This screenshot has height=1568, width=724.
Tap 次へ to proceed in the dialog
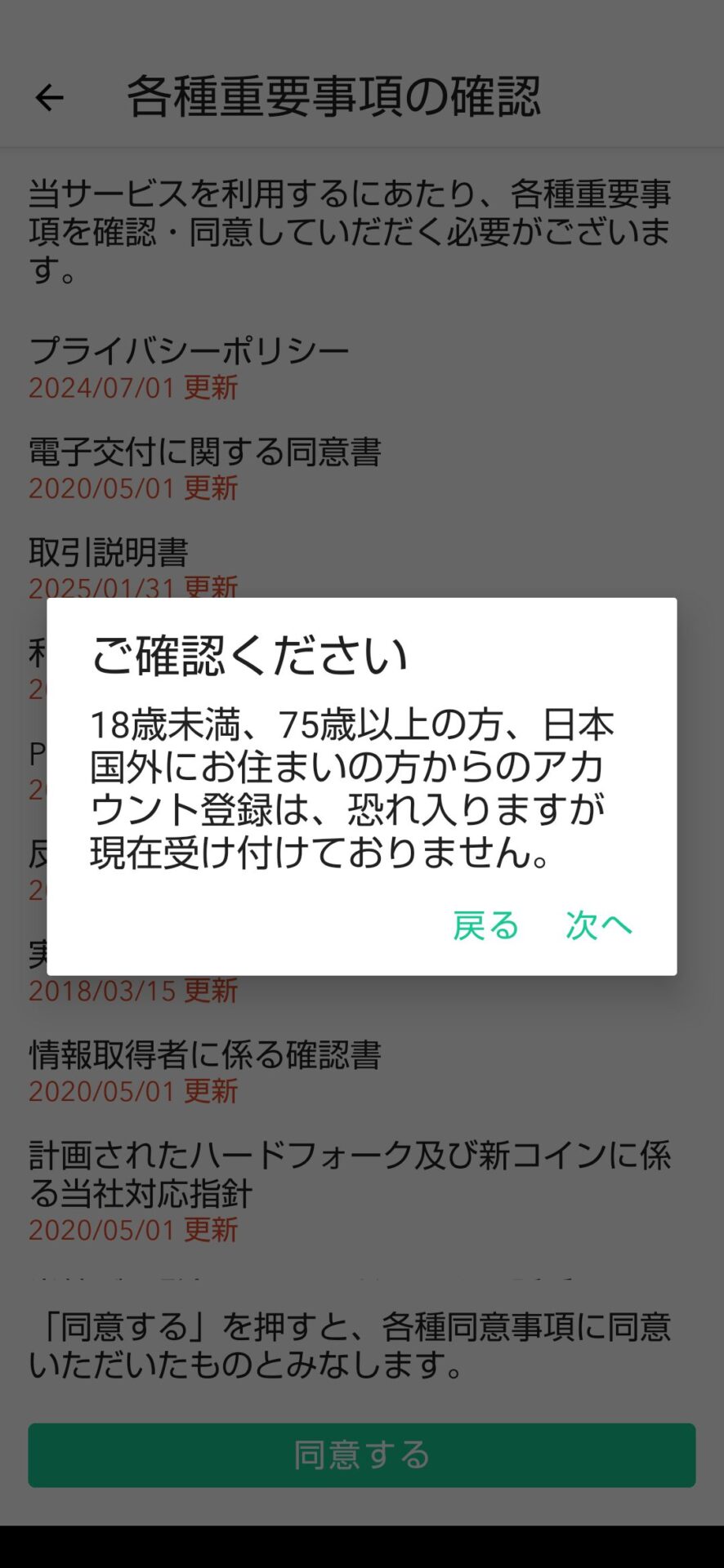coord(599,925)
